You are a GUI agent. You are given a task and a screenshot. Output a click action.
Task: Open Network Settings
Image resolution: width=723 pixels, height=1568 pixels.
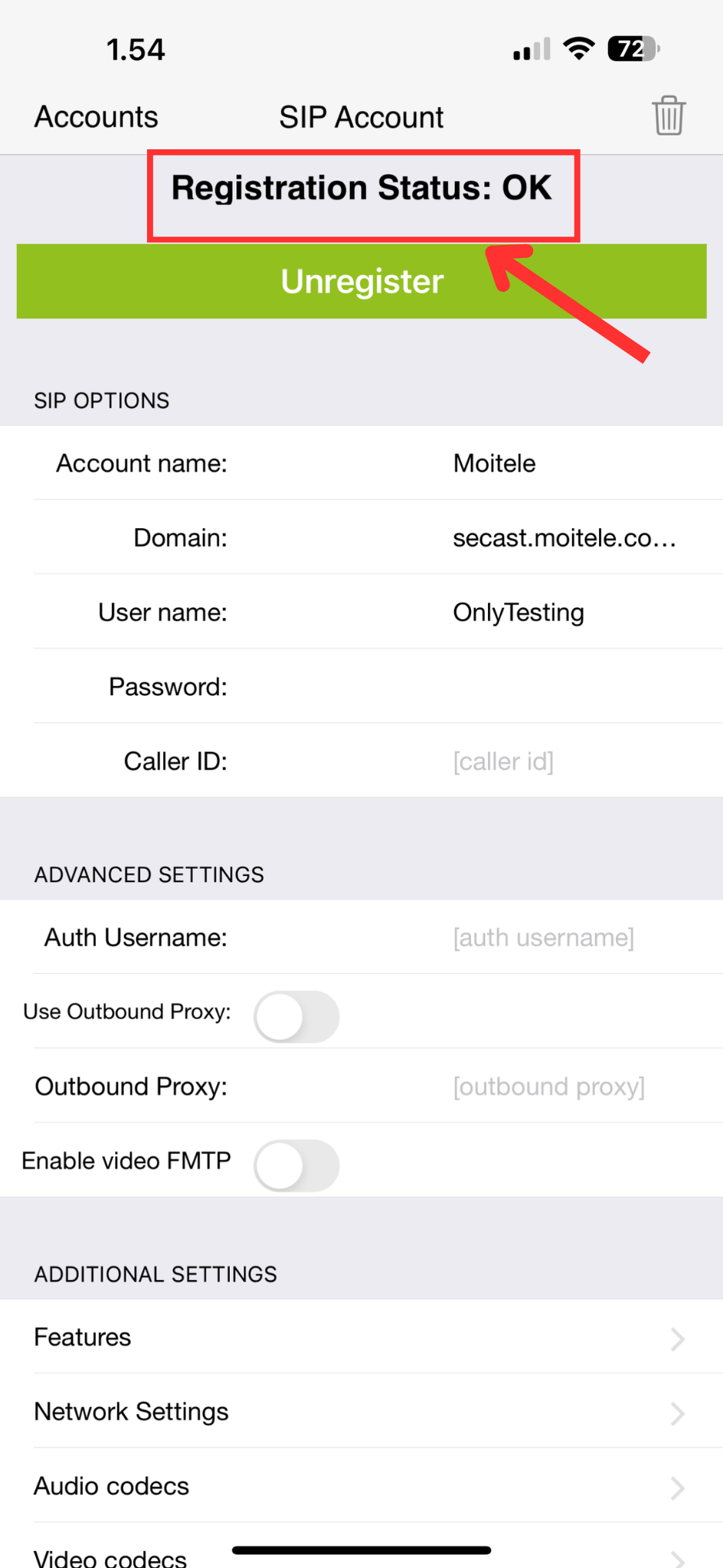(x=361, y=1411)
